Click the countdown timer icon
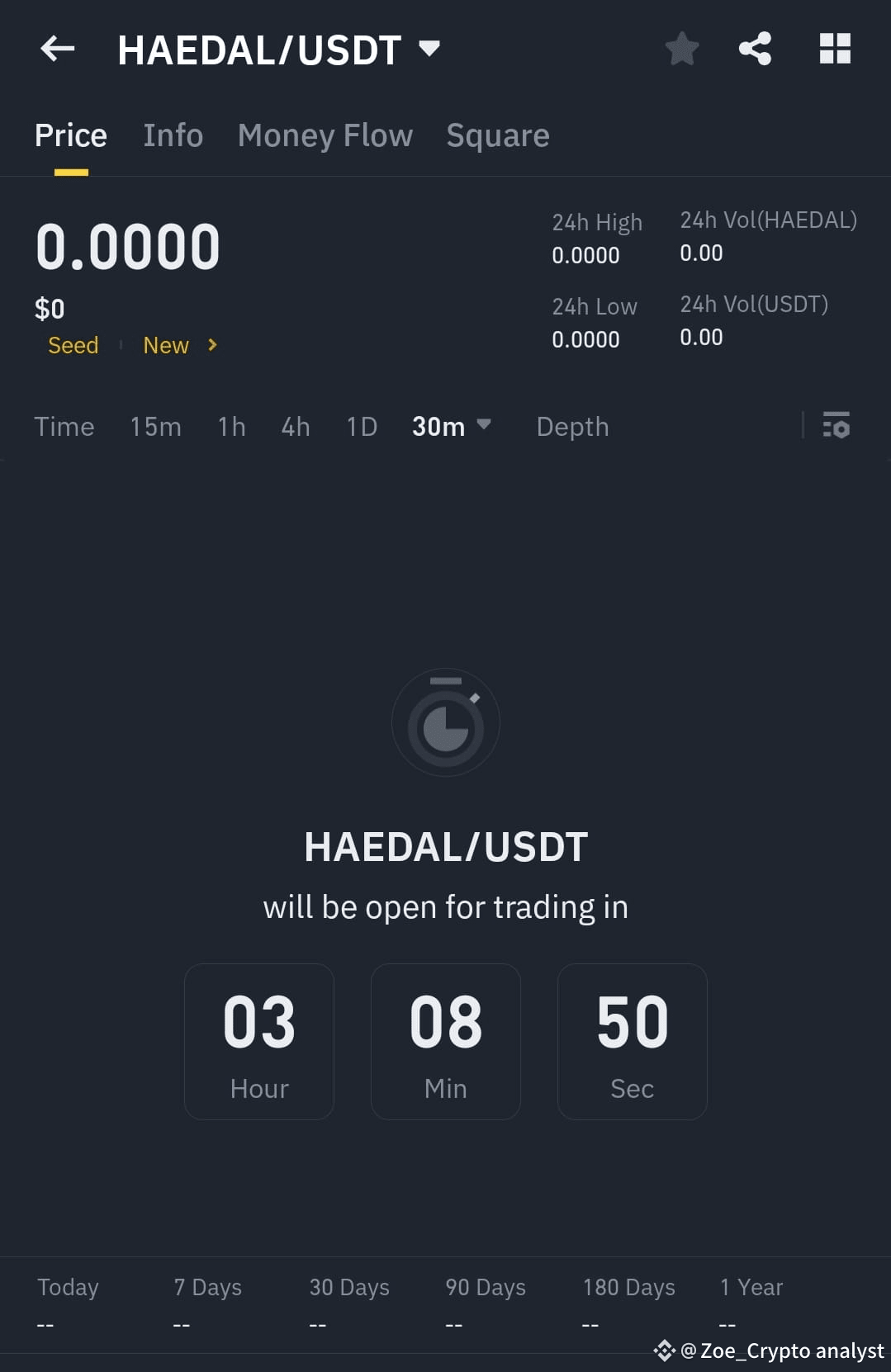The height and width of the screenshot is (1372, 891). tap(446, 722)
